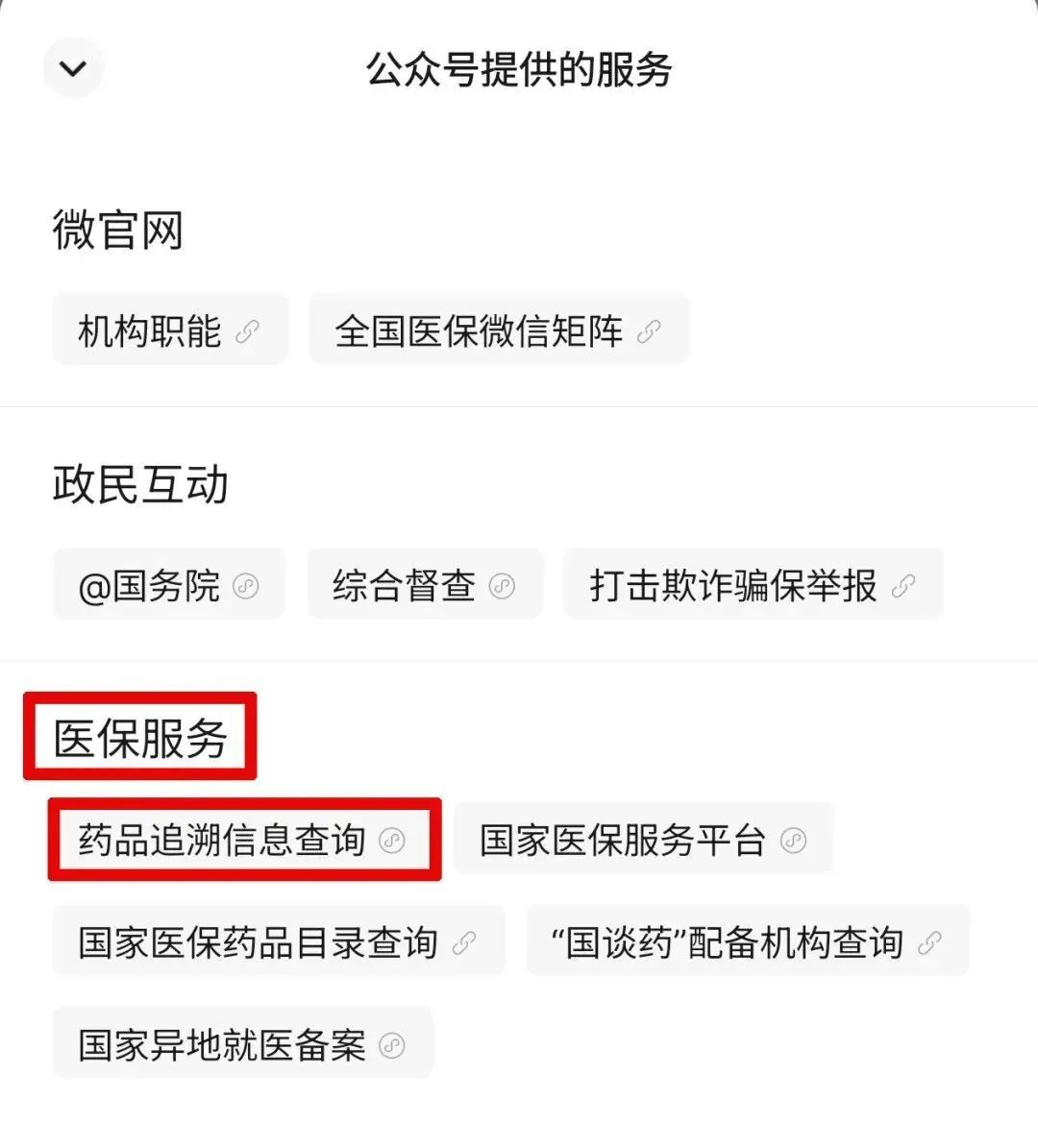The height and width of the screenshot is (1148, 1038).
Task: Tap 打击欺诈骗保举报 chip
Action: pyautogui.click(x=753, y=586)
